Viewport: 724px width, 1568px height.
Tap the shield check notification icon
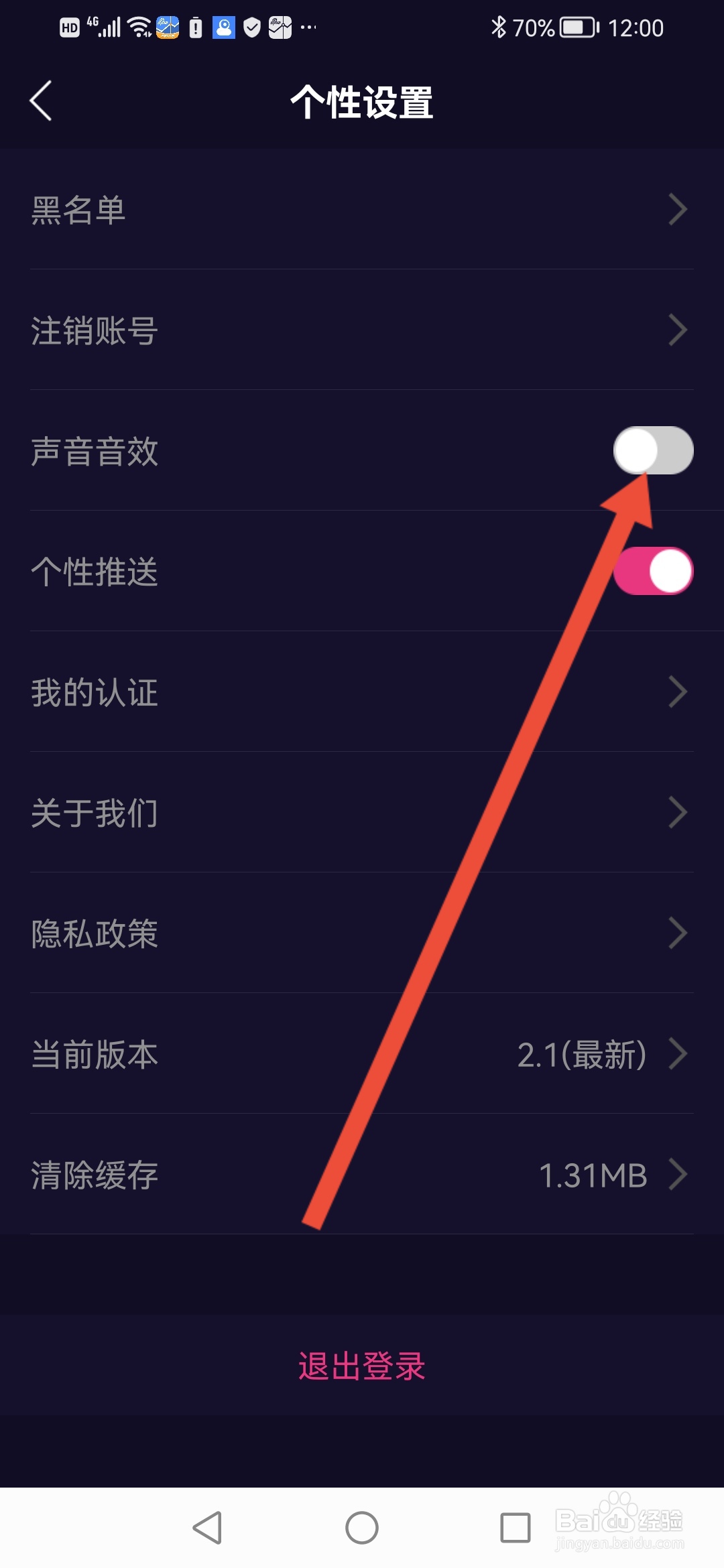pyautogui.click(x=251, y=27)
